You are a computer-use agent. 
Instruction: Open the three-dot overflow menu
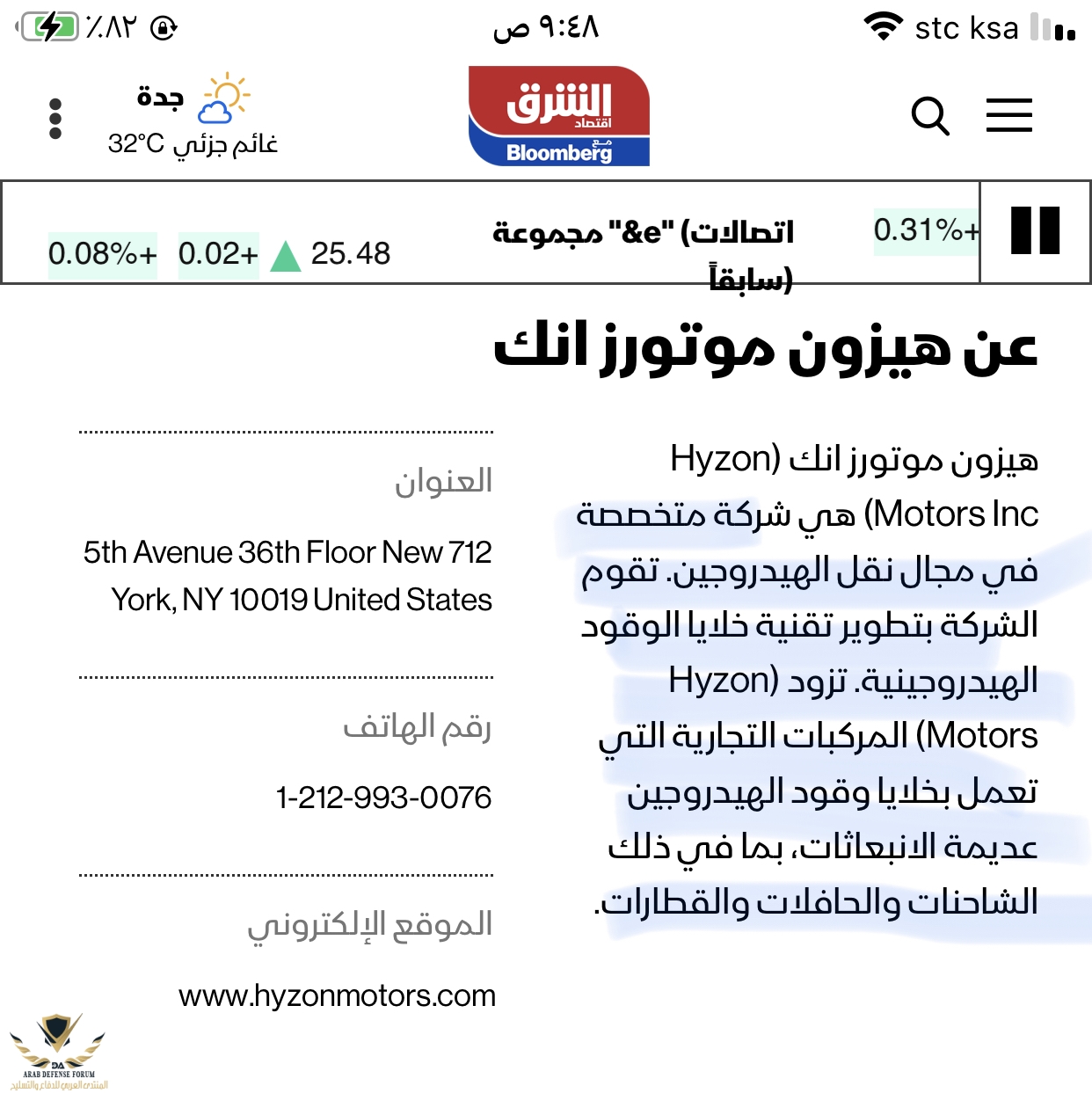point(55,118)
